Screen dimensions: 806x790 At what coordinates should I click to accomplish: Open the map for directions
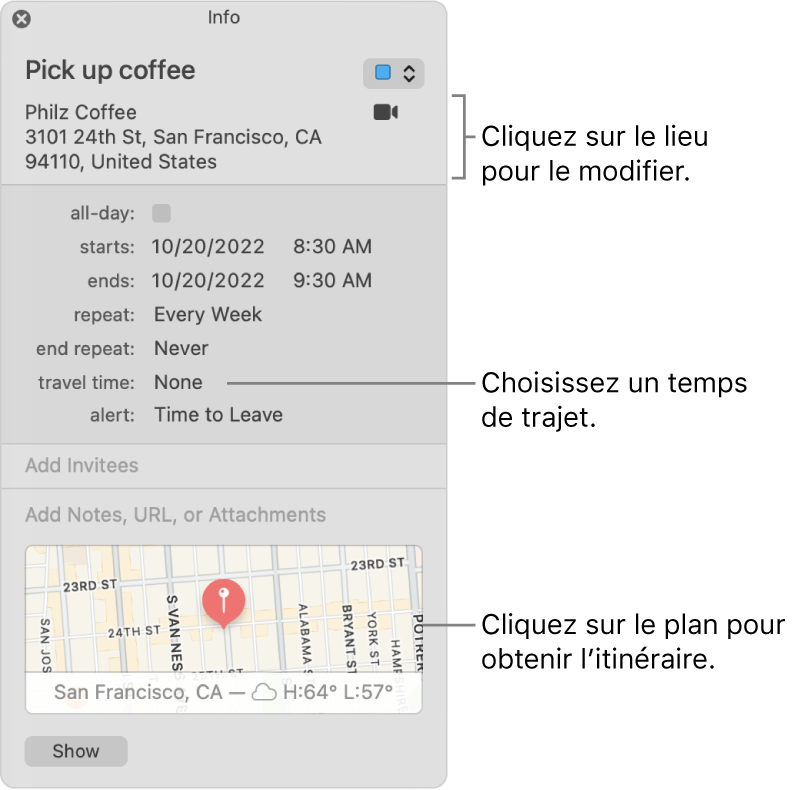(x=224, y=610)
